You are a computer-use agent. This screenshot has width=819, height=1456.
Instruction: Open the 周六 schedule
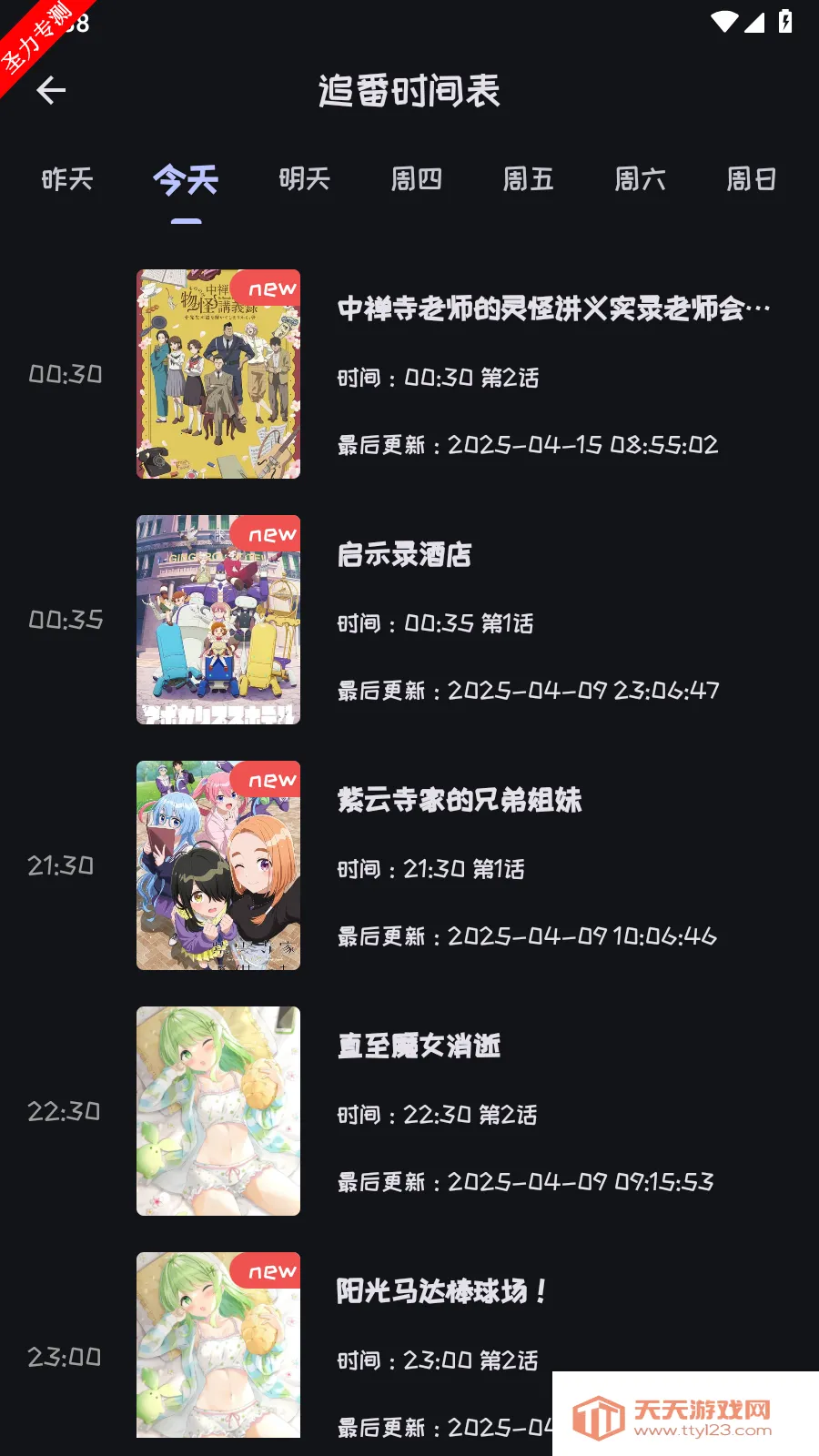pos(642,179)
